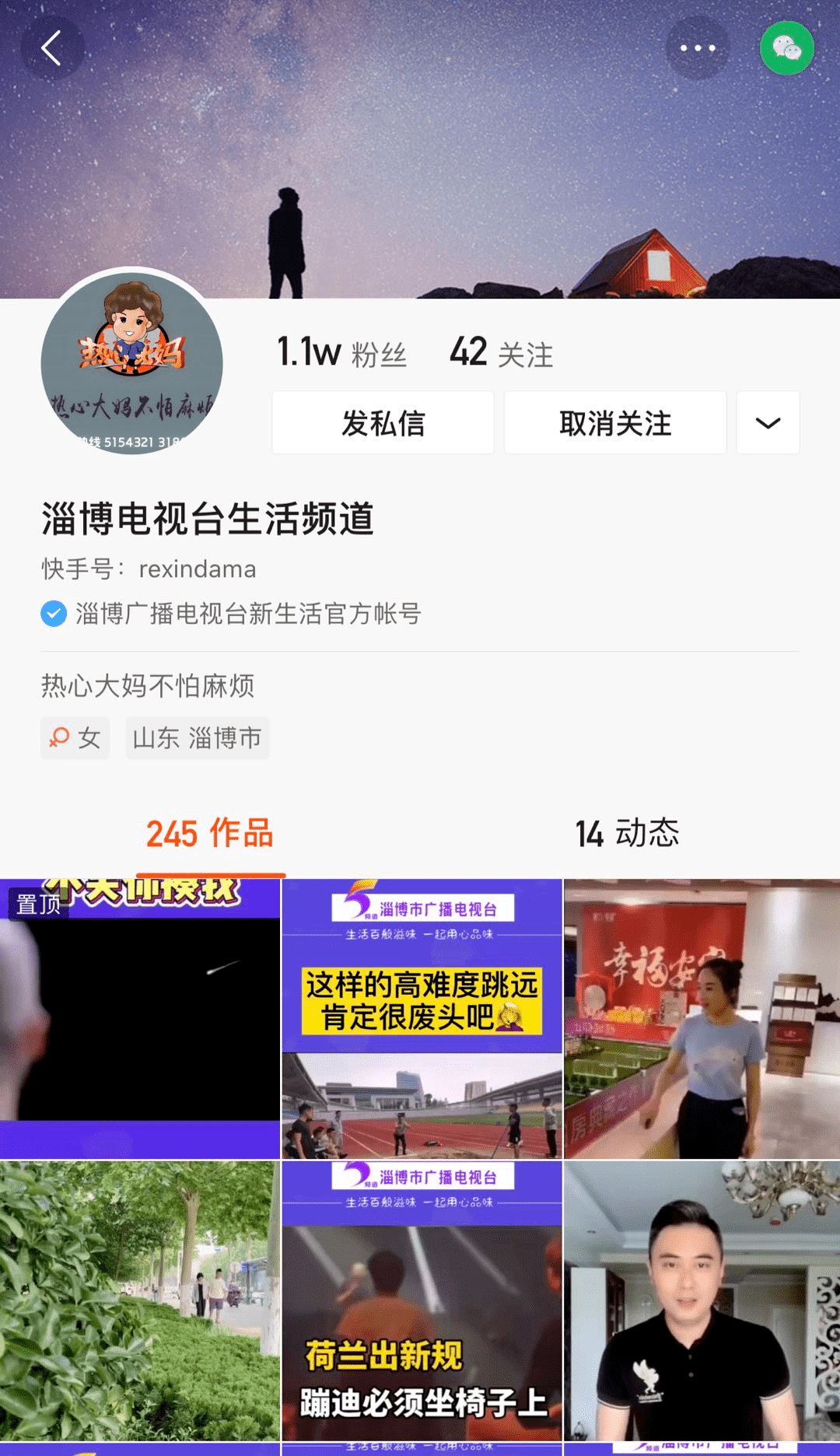
Task: Expand the dropdown arrow beside 取消关注
Action: [x=768, y=423]
